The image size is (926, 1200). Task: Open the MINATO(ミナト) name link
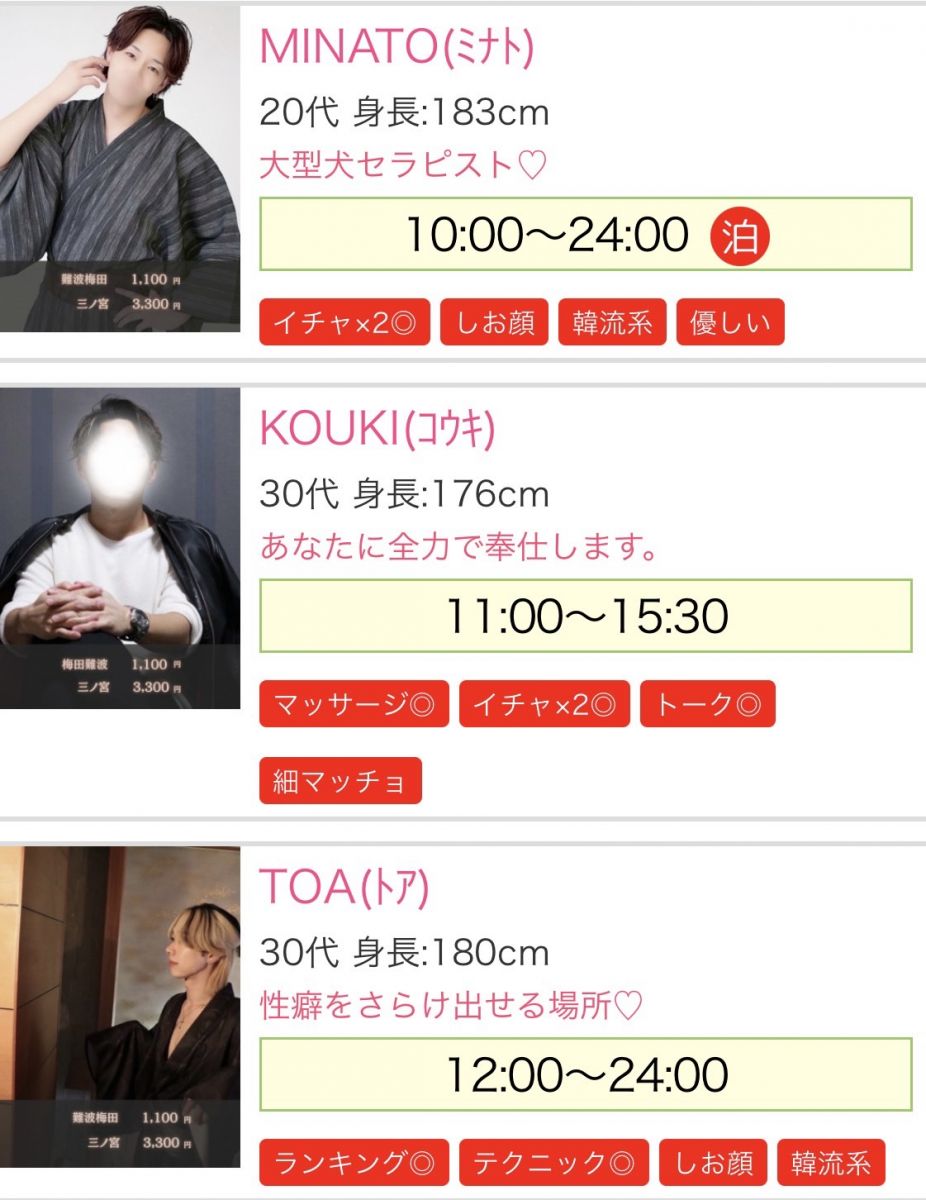click(x=397, y=46)
